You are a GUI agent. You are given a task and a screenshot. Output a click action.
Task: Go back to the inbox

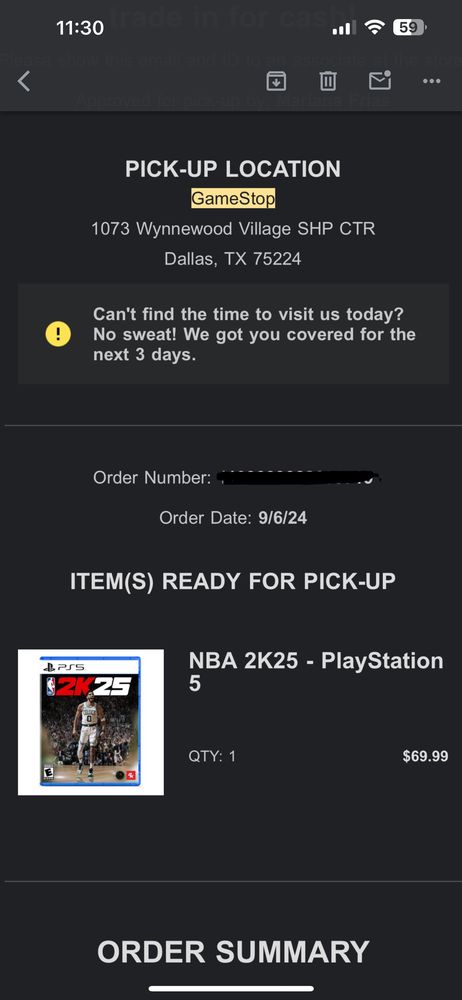coord(24,81)
